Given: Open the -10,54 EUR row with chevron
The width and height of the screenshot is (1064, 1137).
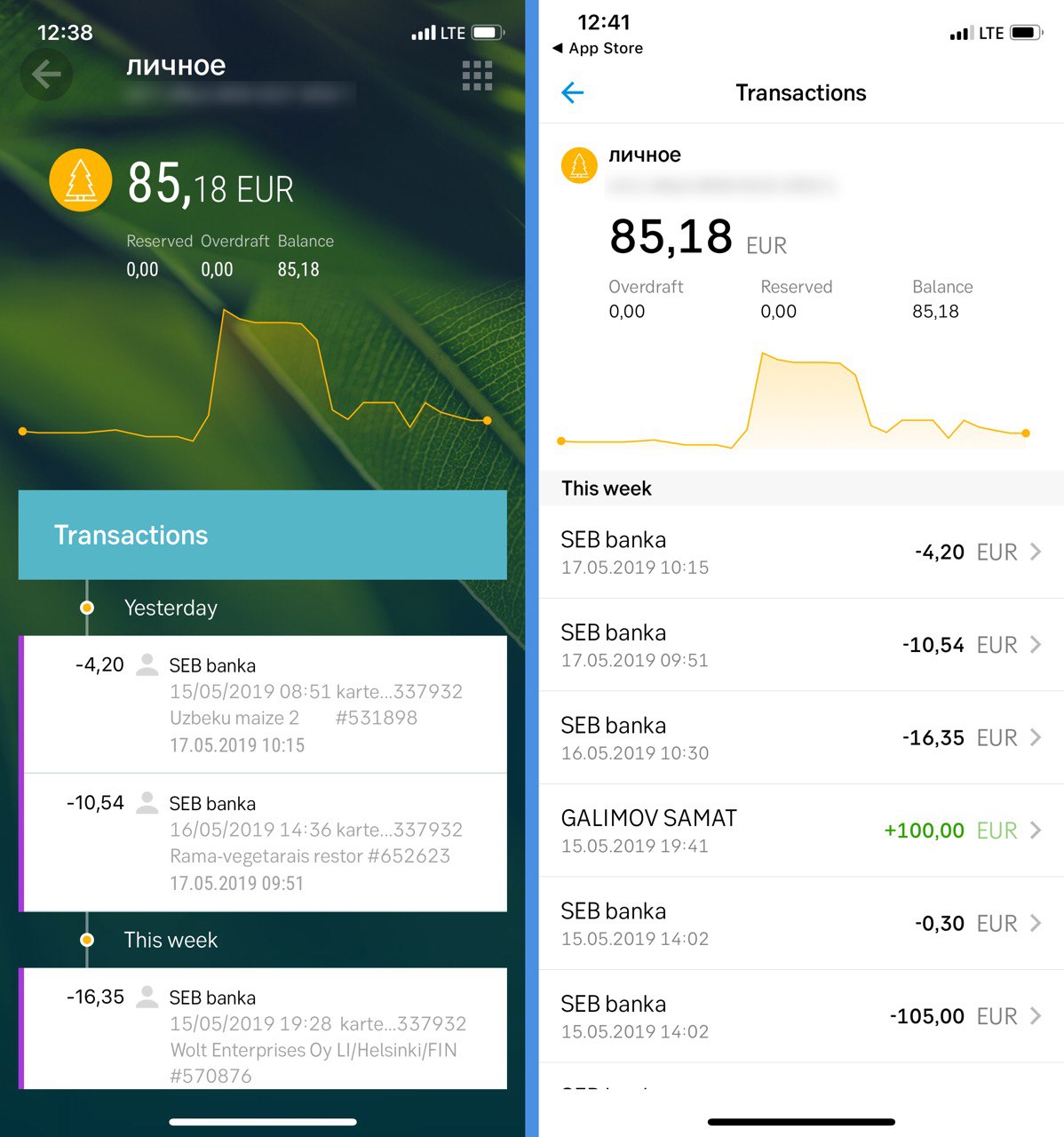Looking at the screenshot, I should pos(801,645).
